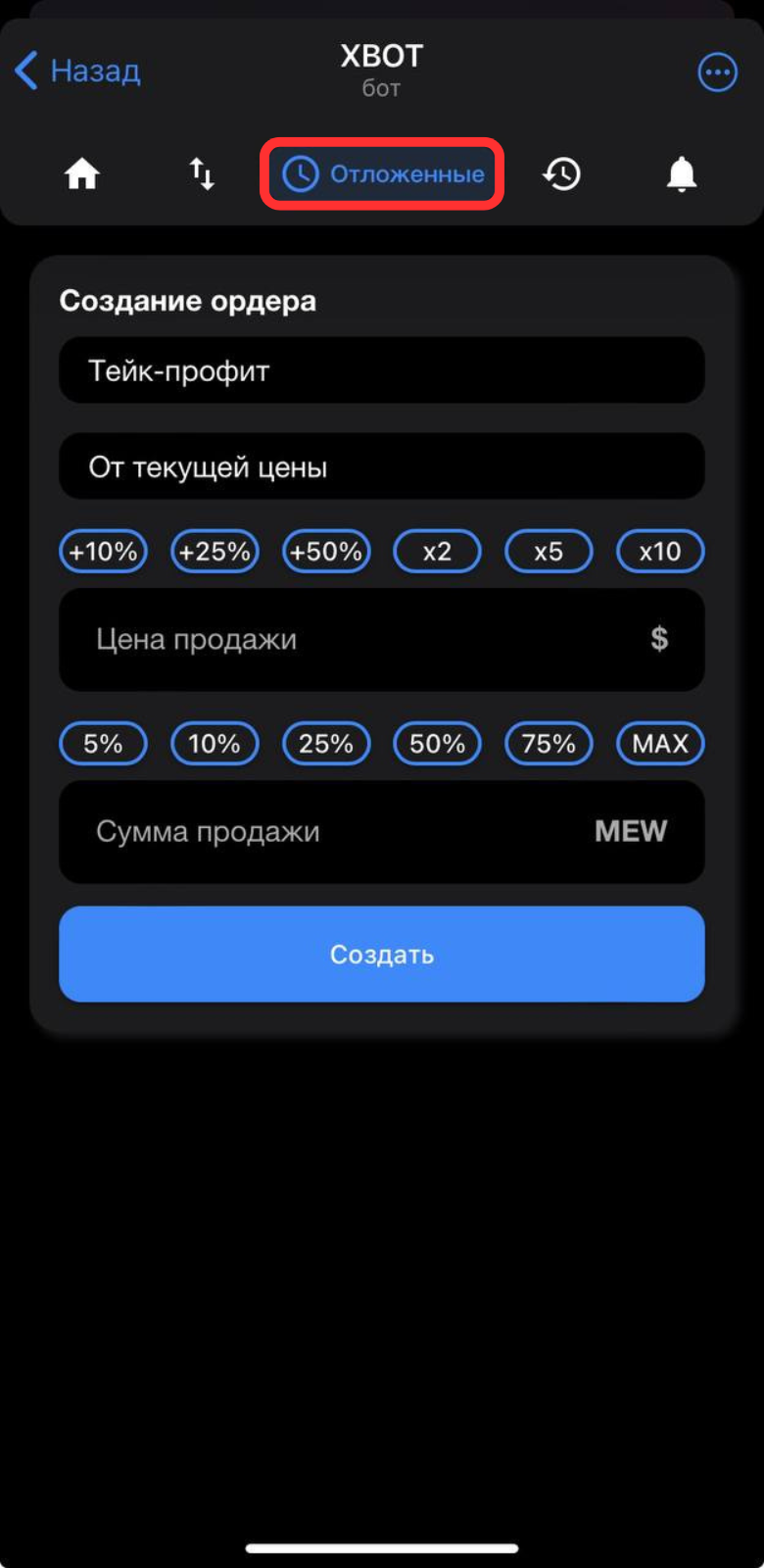Tap the MAX amount chip

click(660, 744)
